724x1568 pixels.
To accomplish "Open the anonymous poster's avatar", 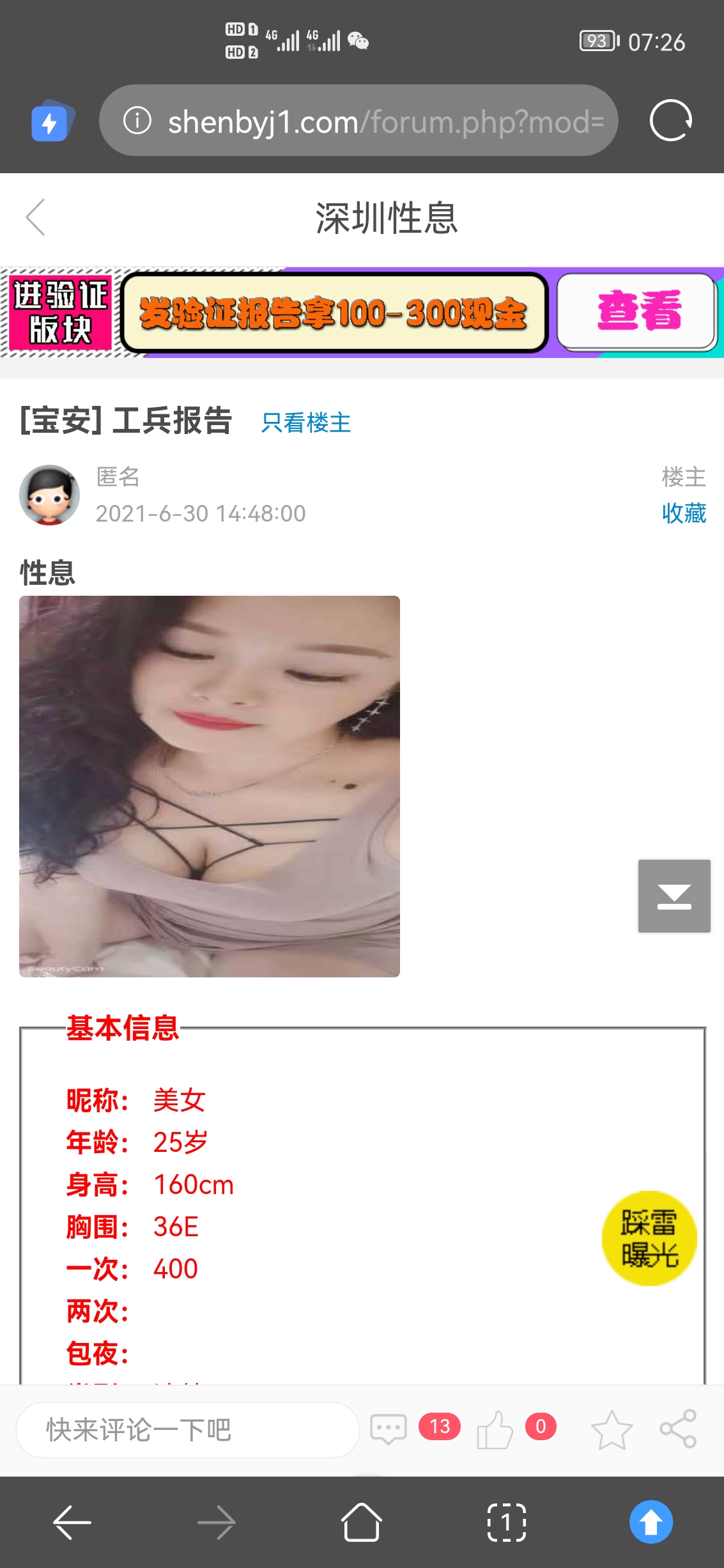I will pyautogui.click(x=49, y=495).
